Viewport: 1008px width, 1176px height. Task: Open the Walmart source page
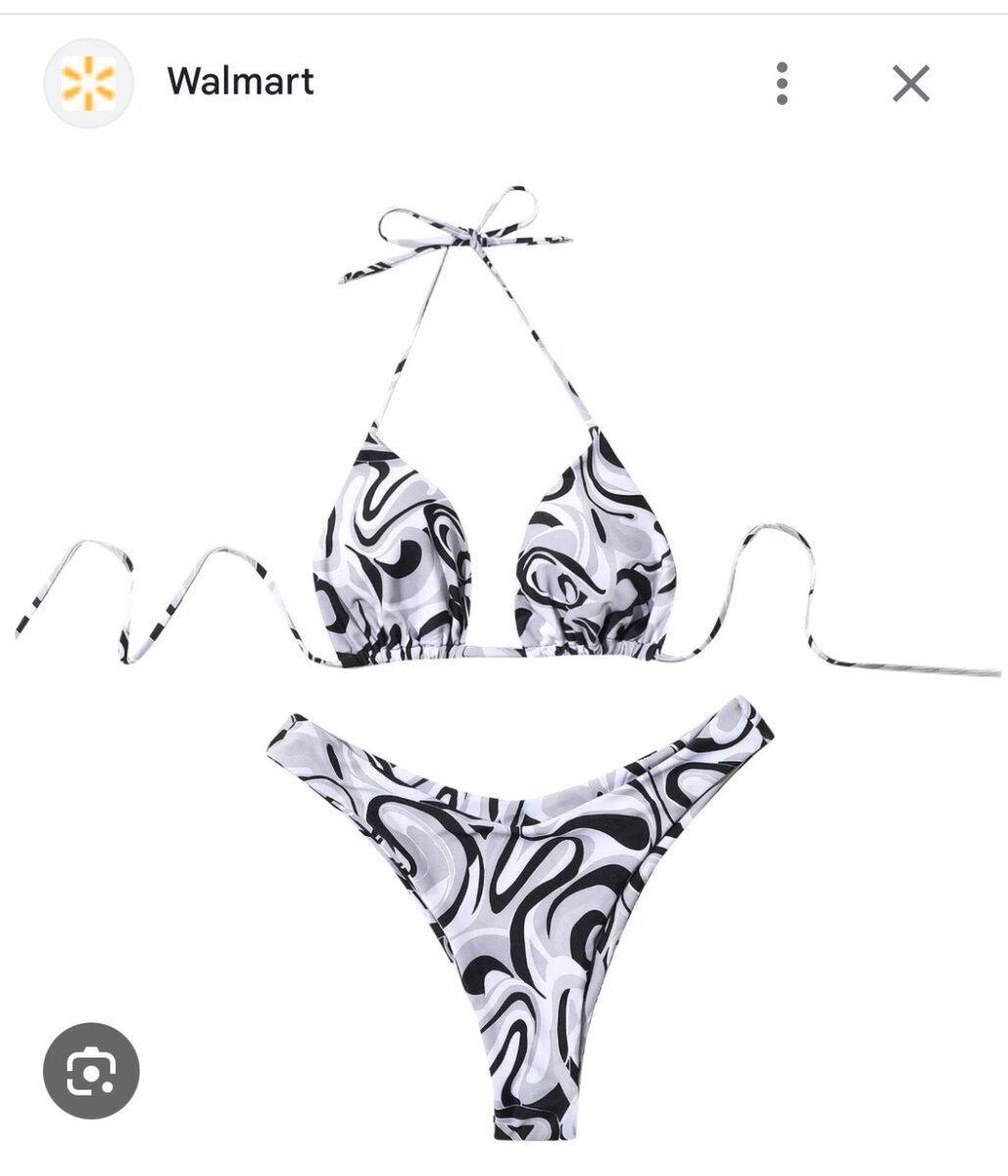coord(240,81)
